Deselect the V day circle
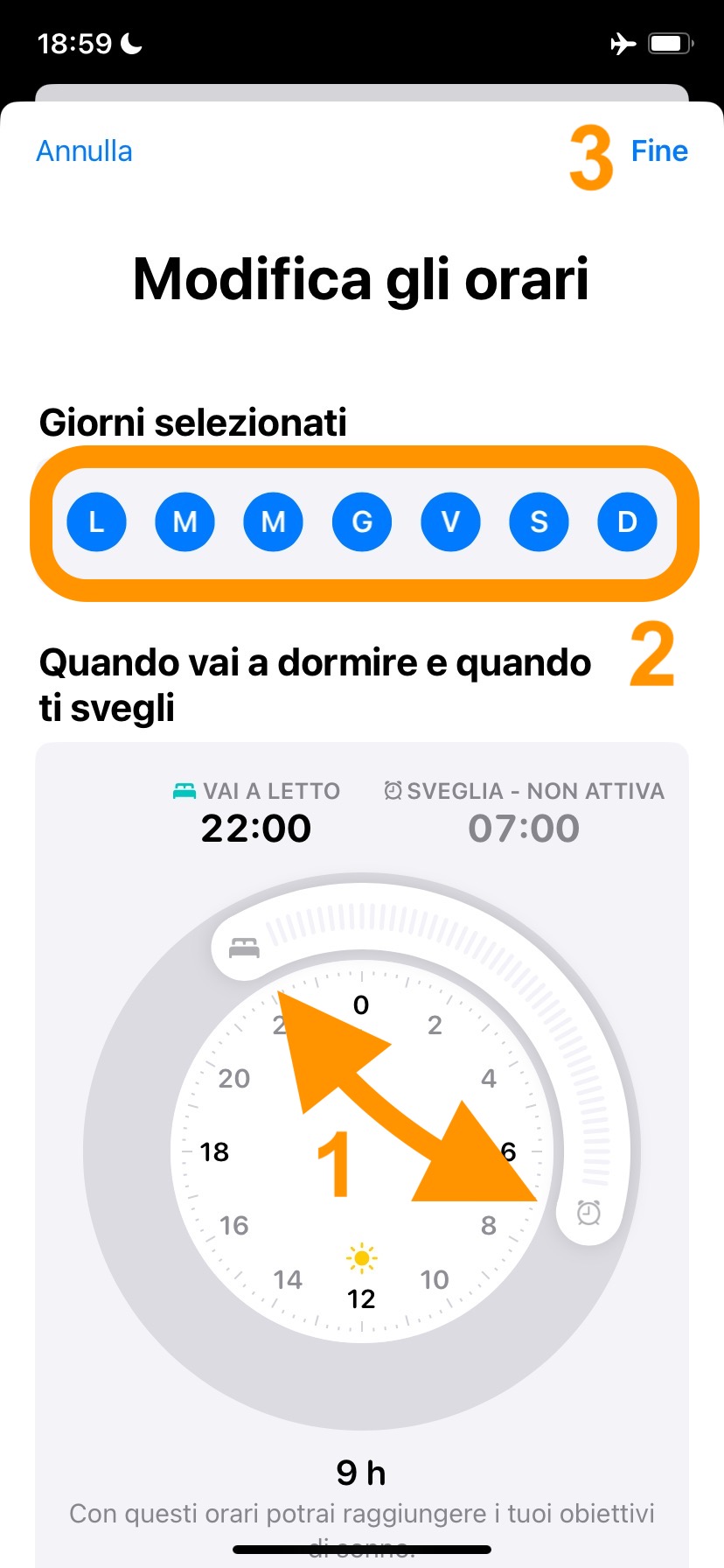 point(450,521)
